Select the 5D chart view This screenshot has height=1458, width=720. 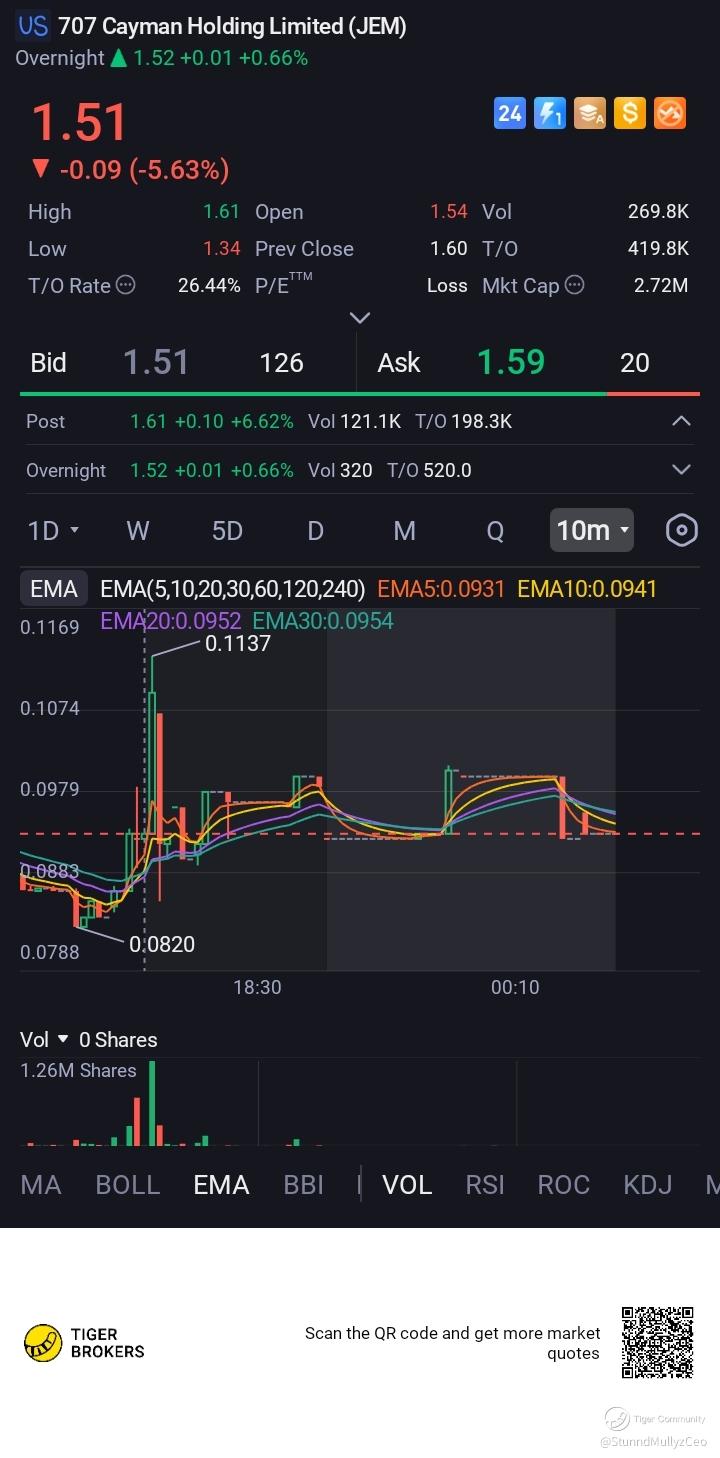[x=227, y=530]
